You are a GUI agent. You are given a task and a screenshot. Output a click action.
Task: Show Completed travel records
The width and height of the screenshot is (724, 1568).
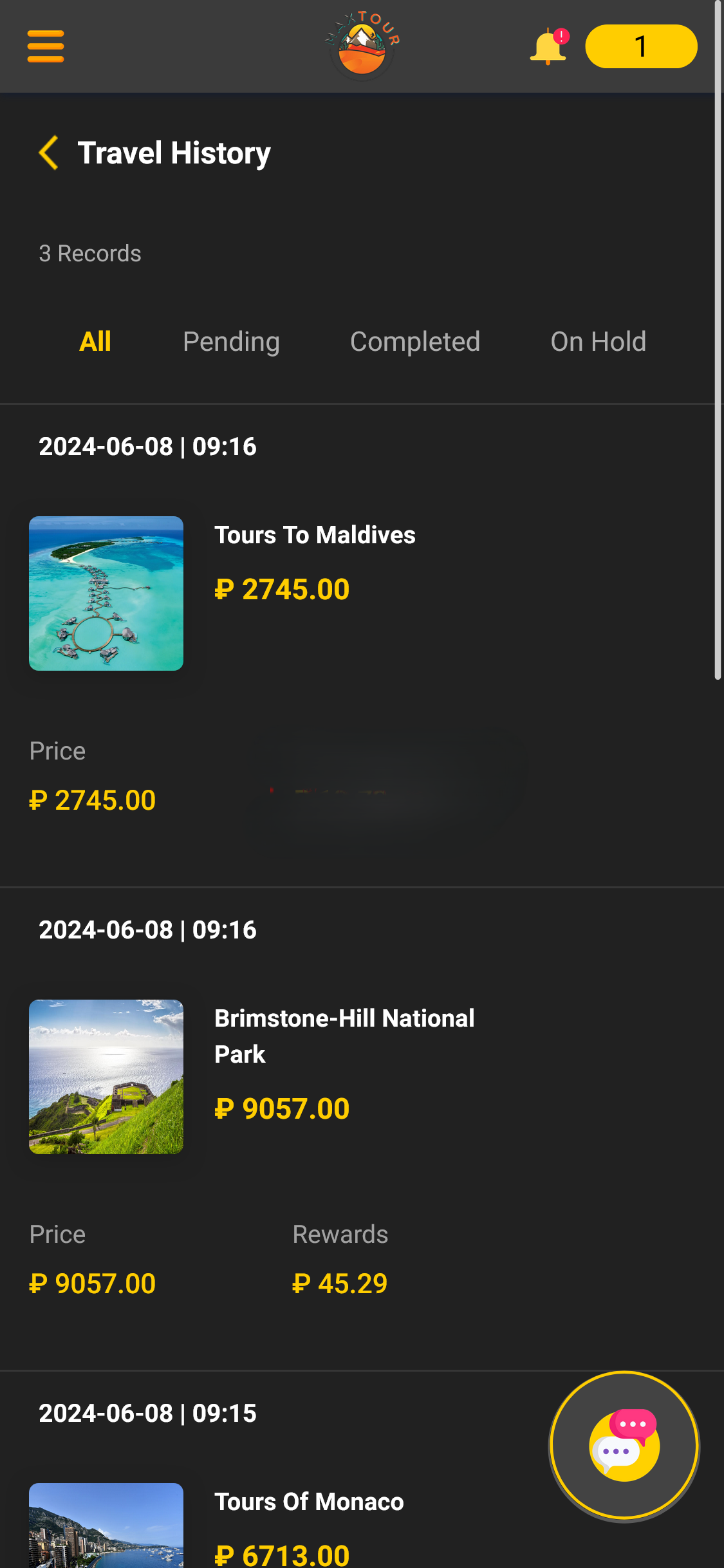[x=415, y=342]
